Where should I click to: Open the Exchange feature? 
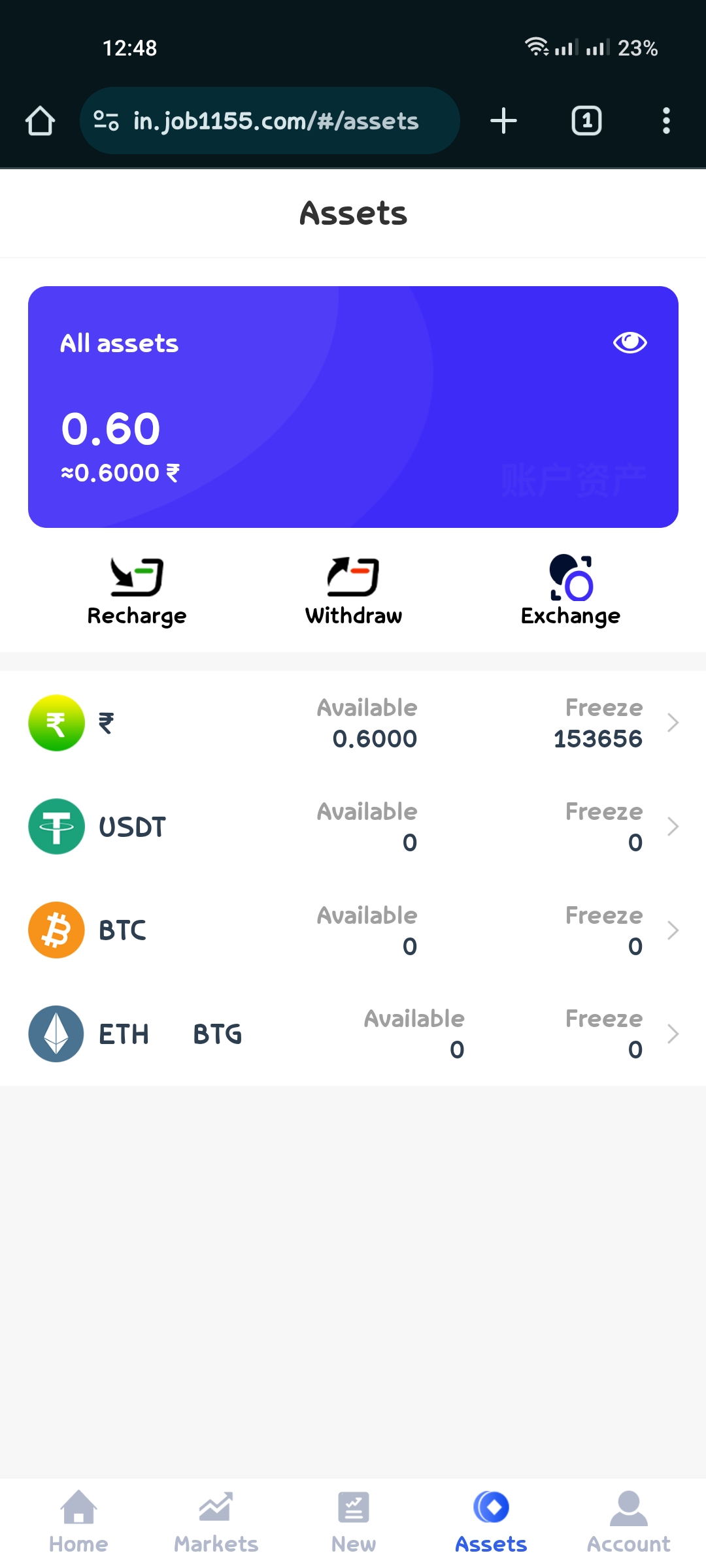click(x=570, y=591)
